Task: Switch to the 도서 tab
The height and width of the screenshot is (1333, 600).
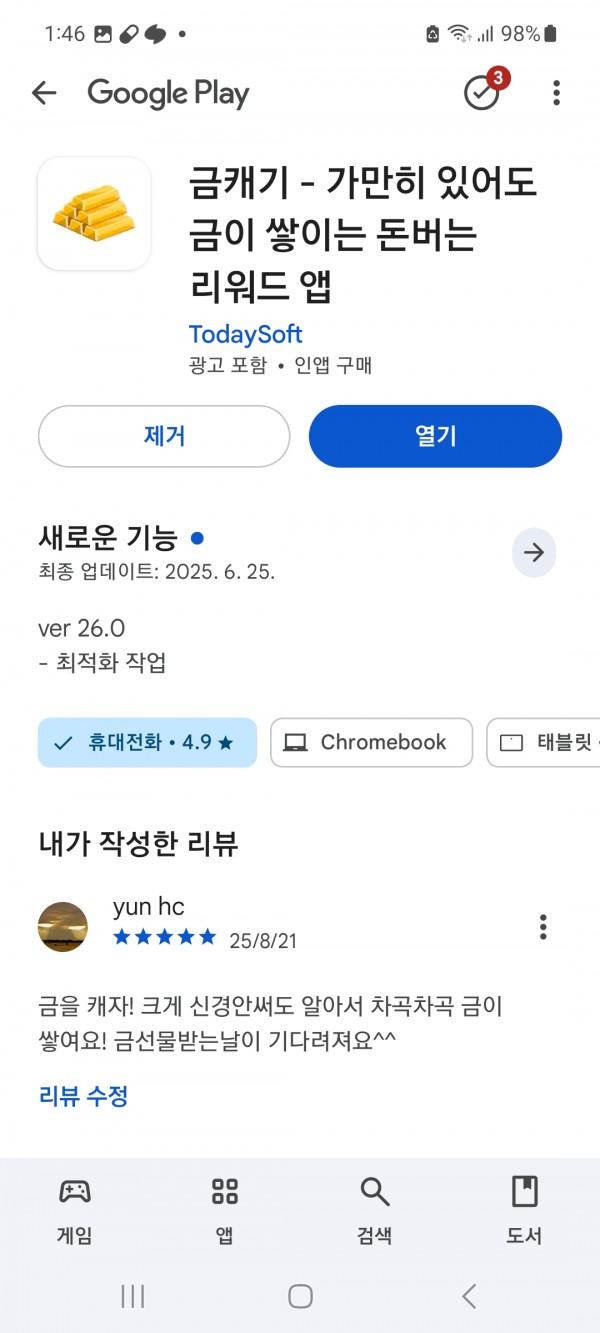Action: tap(524, 1210)
